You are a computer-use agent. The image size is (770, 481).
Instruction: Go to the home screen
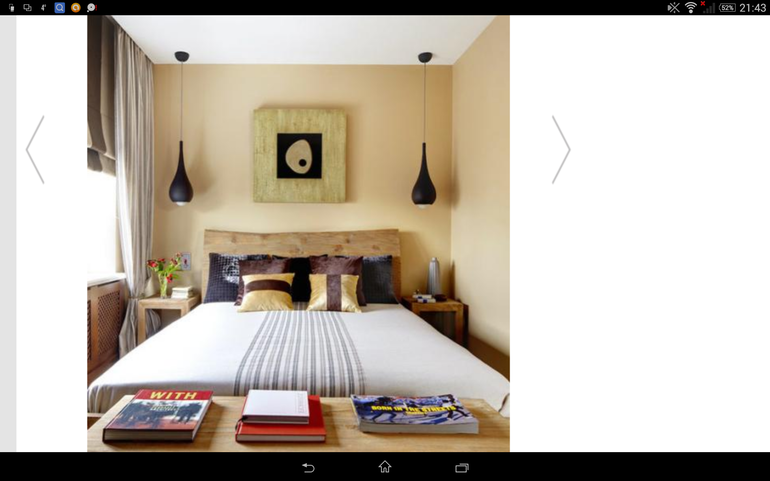pyautogui.click(x=385, y=467)
